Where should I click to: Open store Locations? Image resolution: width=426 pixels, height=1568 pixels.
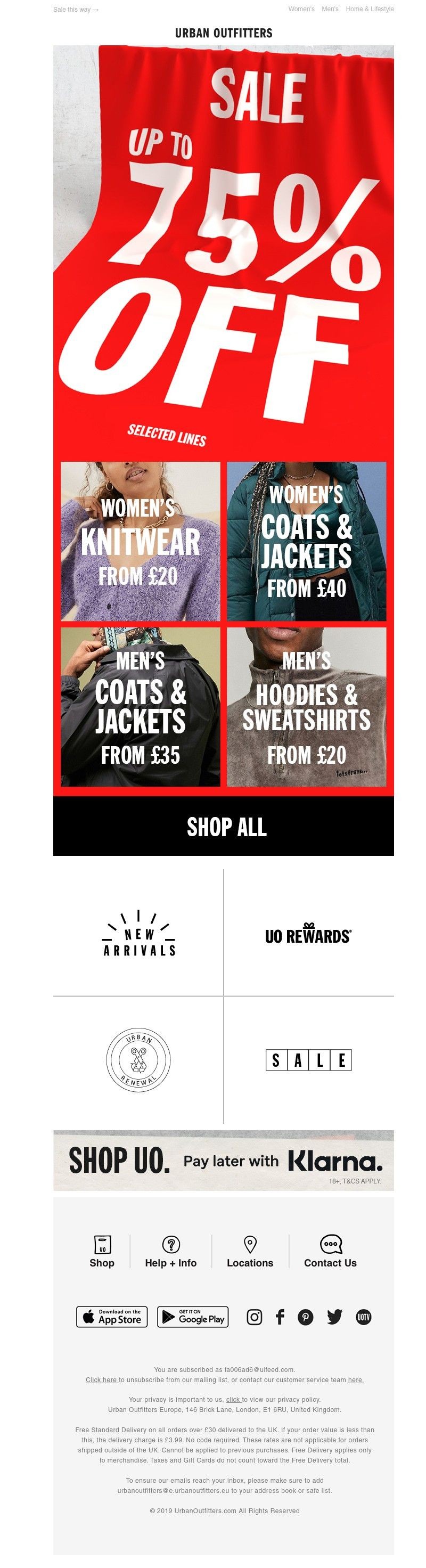tap(250, 1252)
